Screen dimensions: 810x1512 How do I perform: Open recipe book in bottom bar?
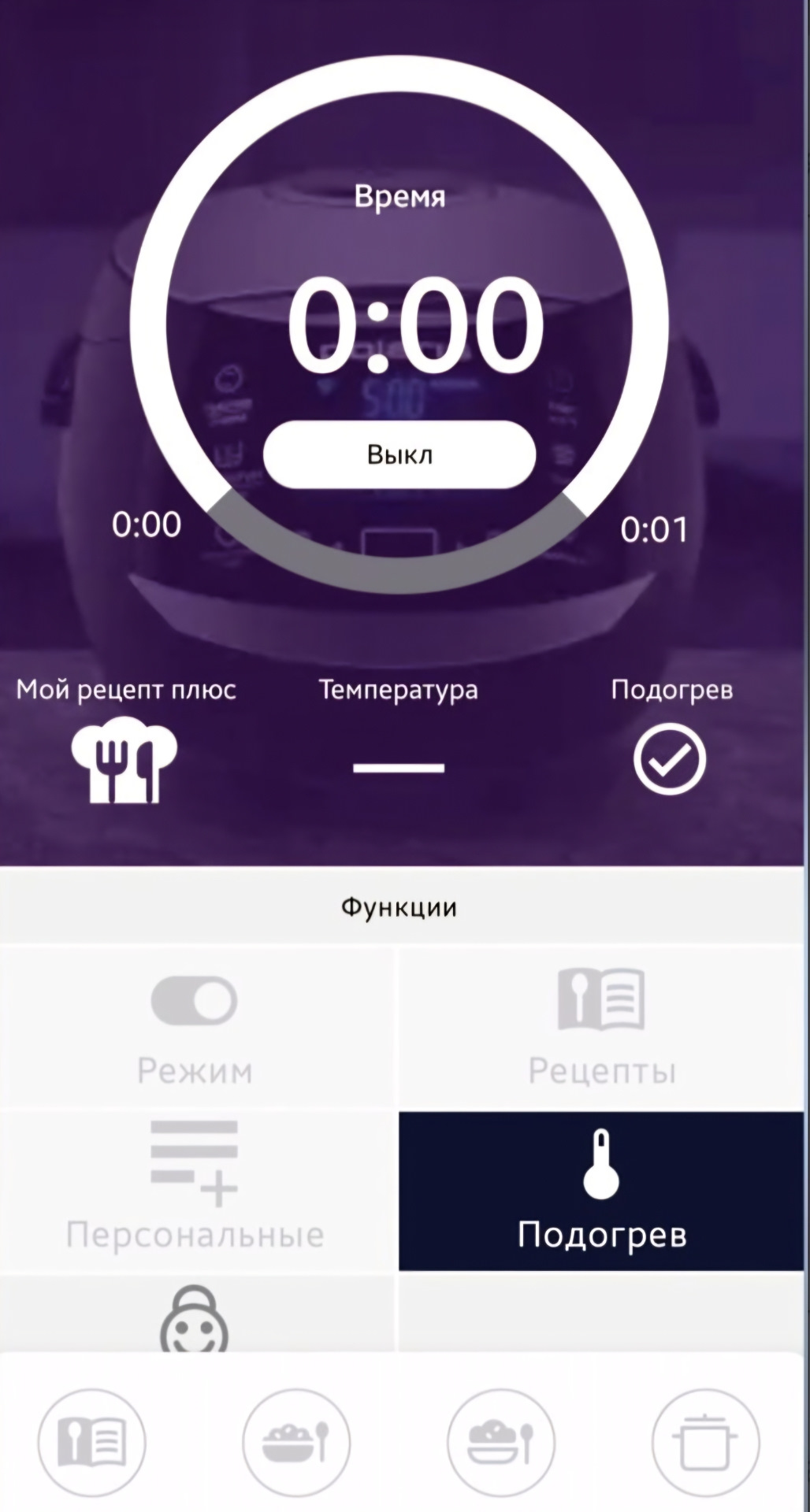91,1443
